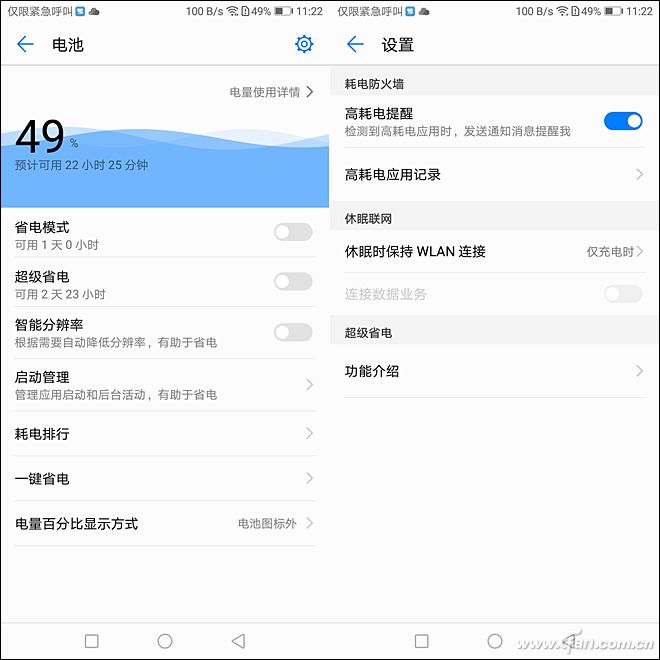
Task: Open 高耗电应用记录
Action: click(494, 175)
